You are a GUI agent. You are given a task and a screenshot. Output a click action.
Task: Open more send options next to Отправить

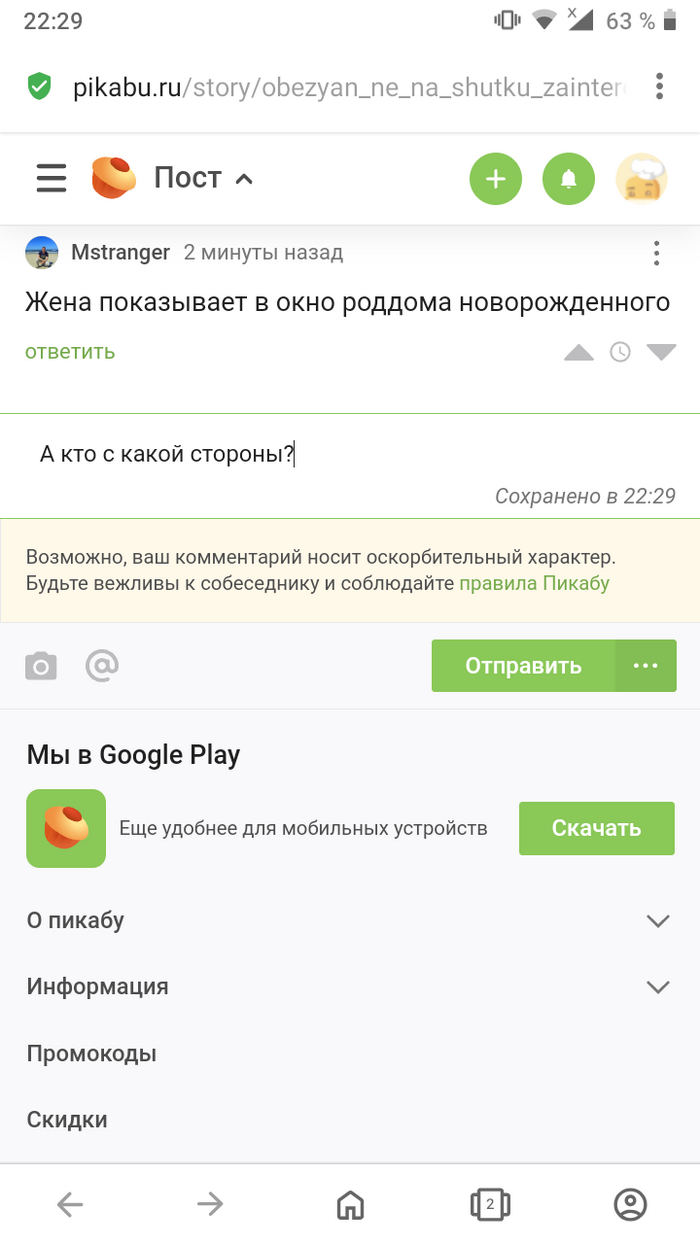pos(646,666)
